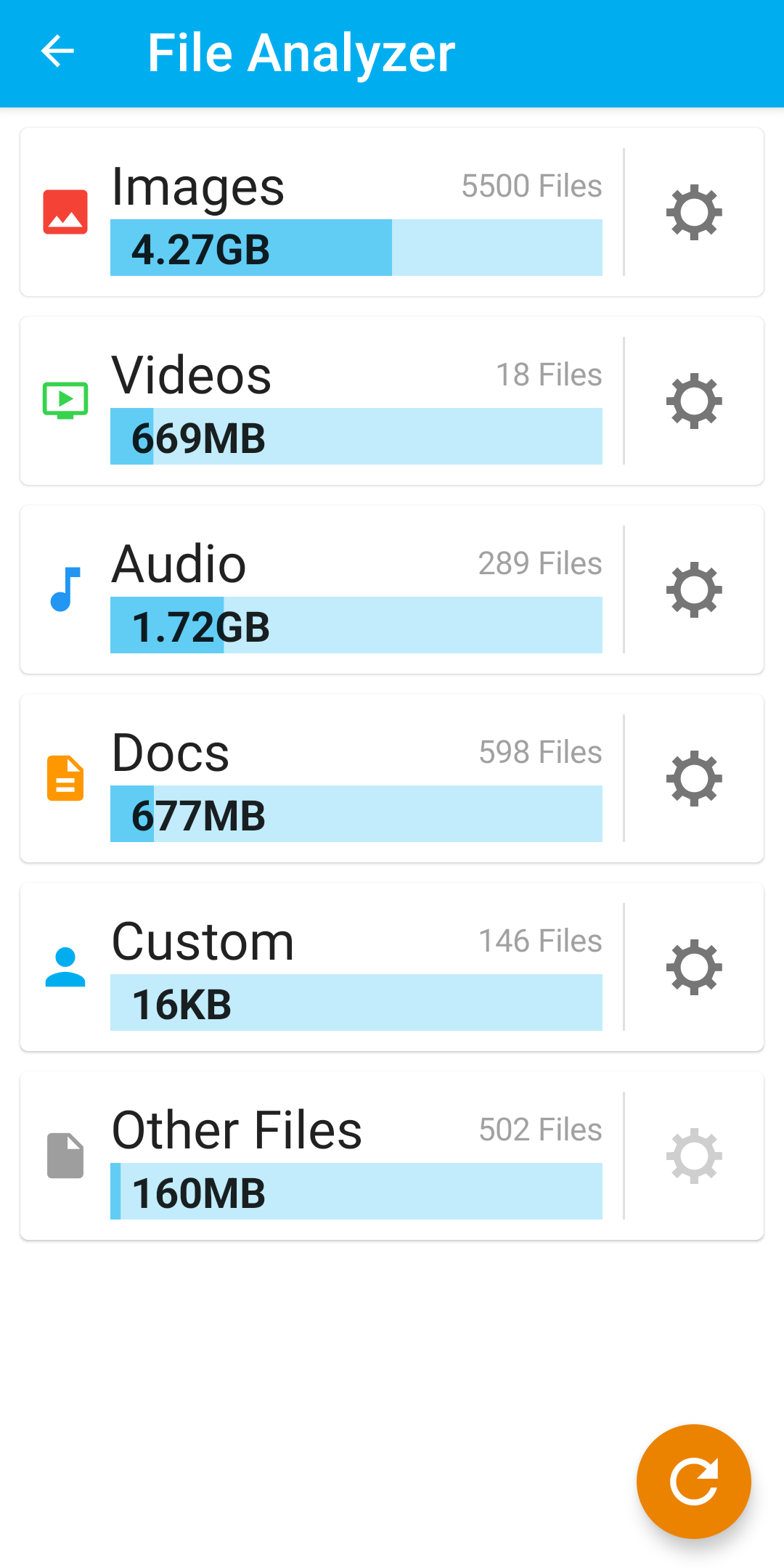
Task: Tap the refresh button to rescan files
Action: click(x=693, y=1481)
